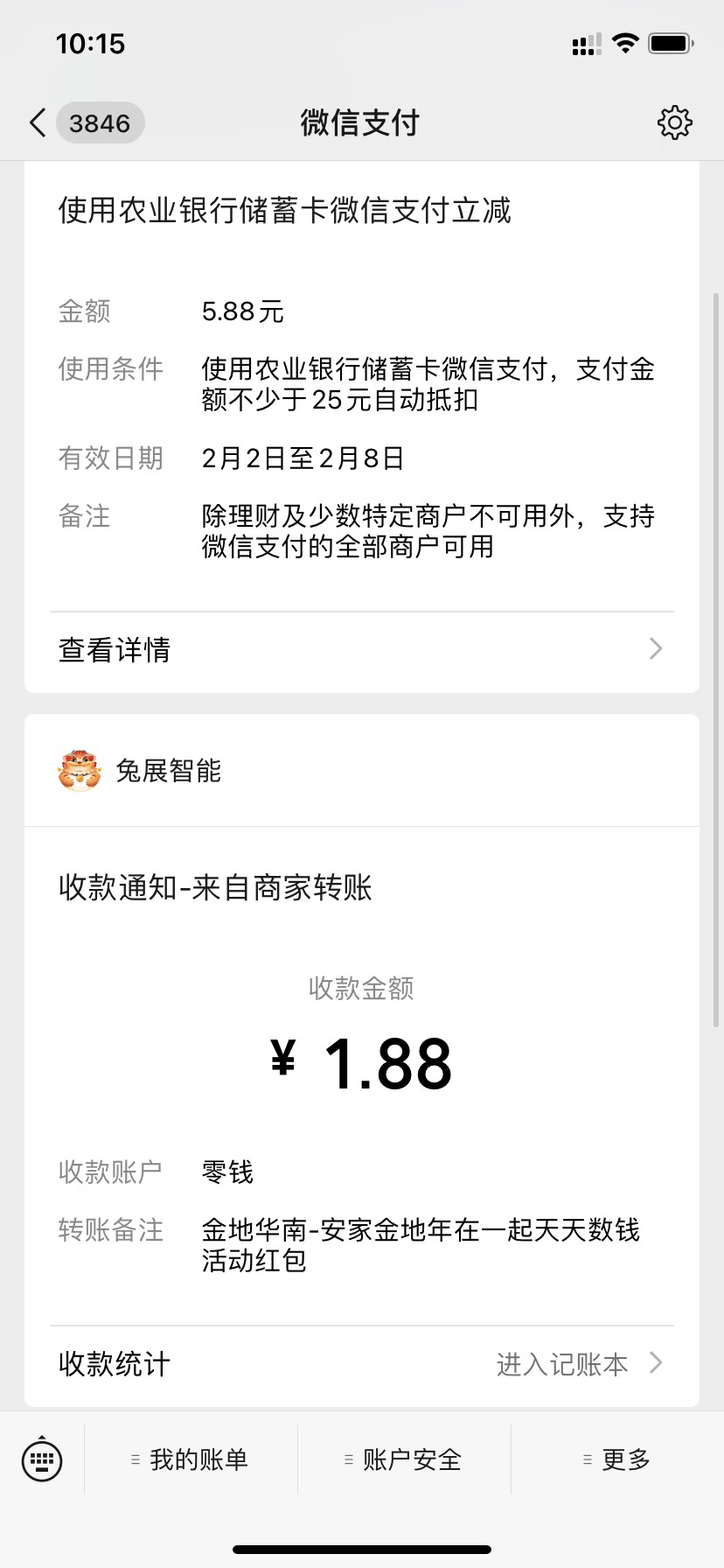Open the 更多 menu

tap(617, 1459)
